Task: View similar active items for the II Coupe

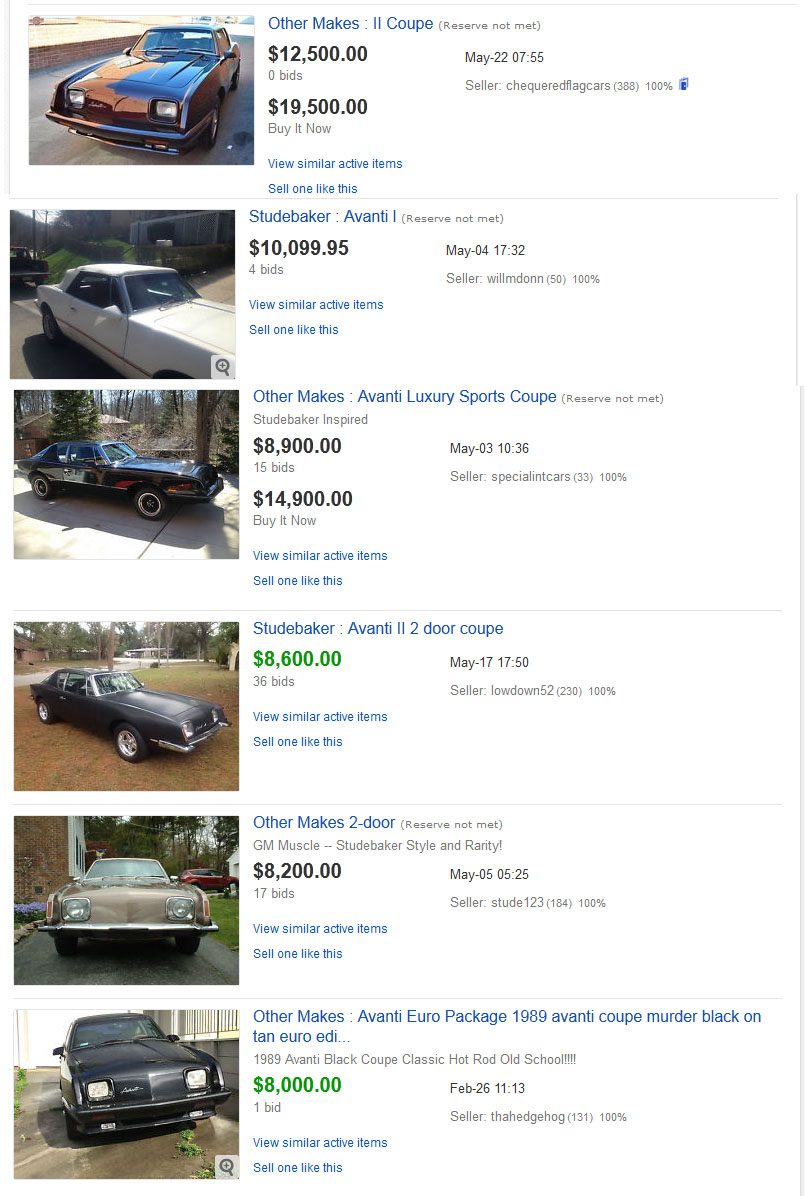Action: [x=335, y=164]
